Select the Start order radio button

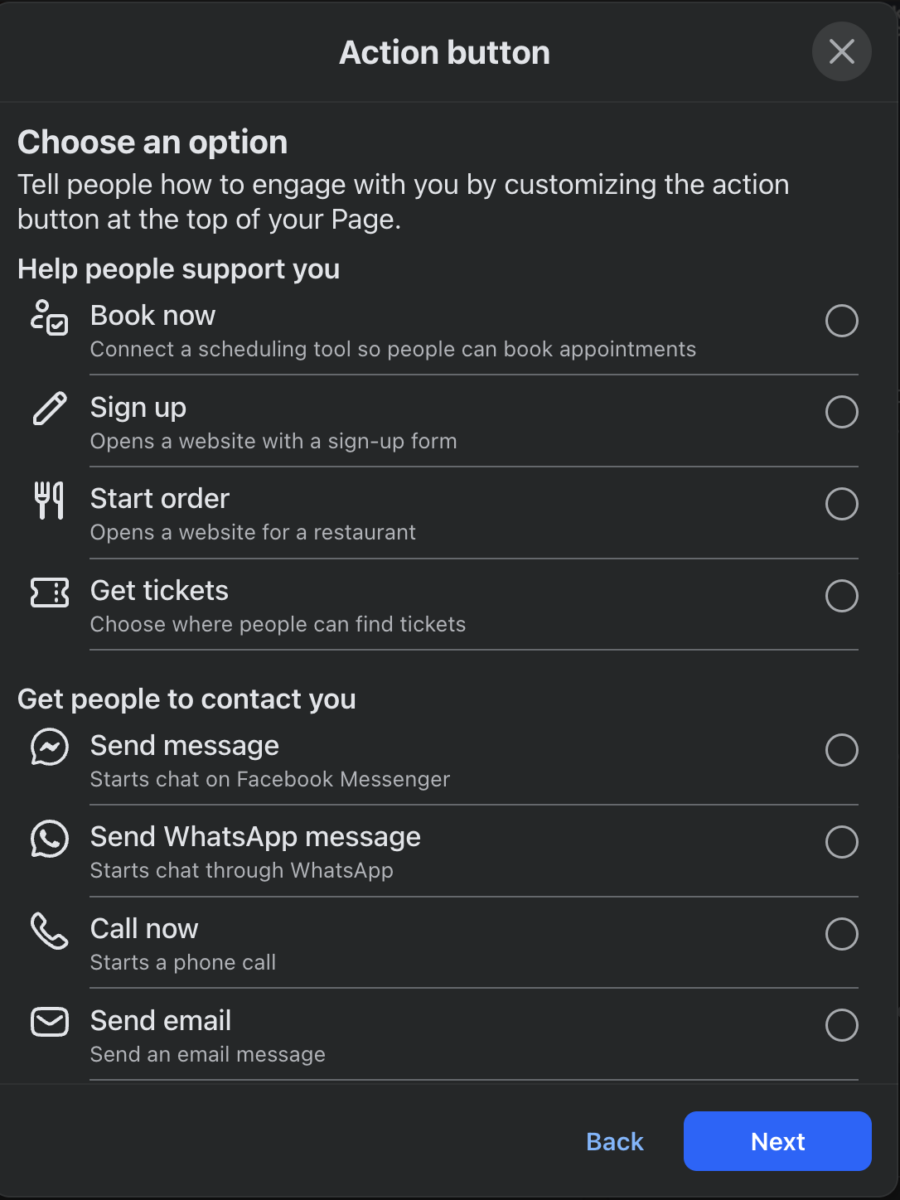click(x=843, y=504)
